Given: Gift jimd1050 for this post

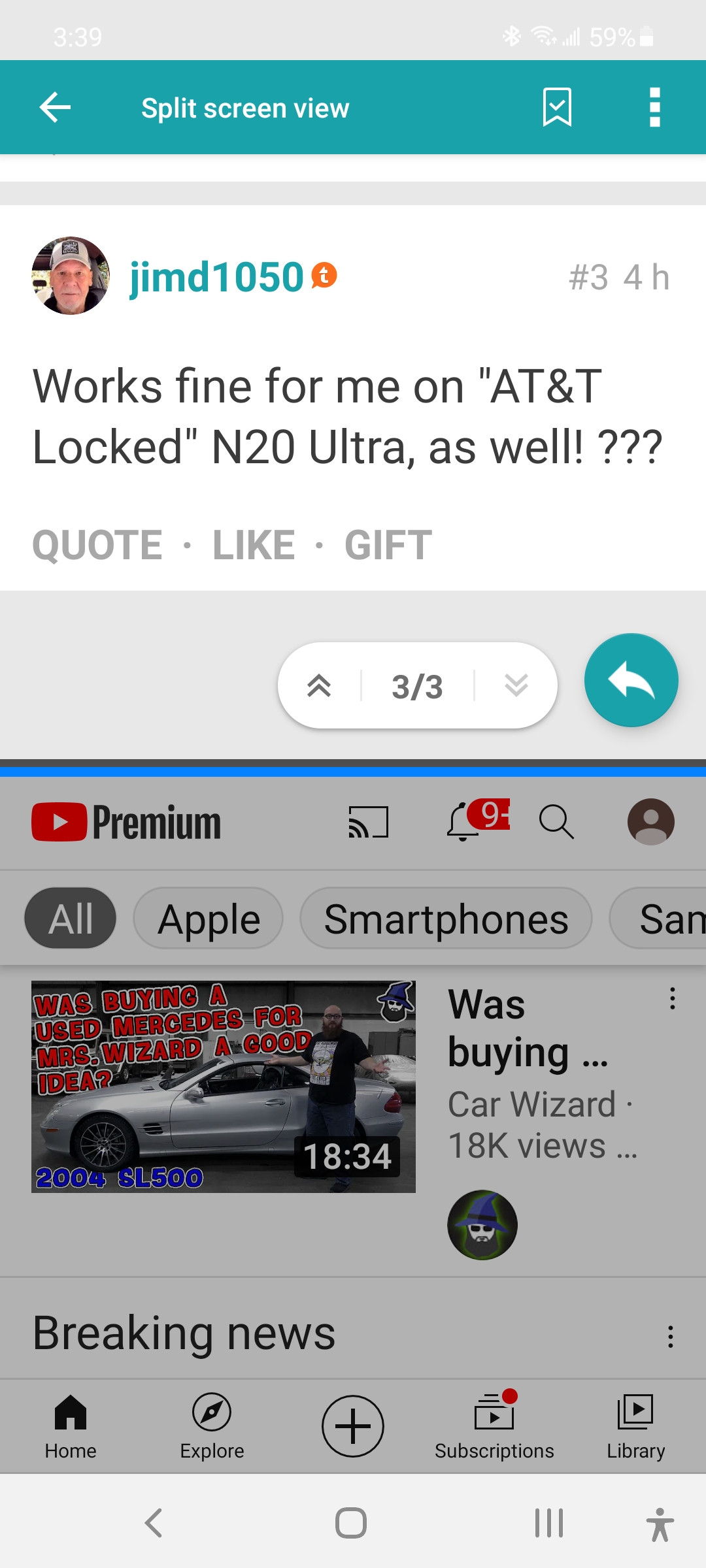Looking at the screenshot, I should [x=388, y=546].
